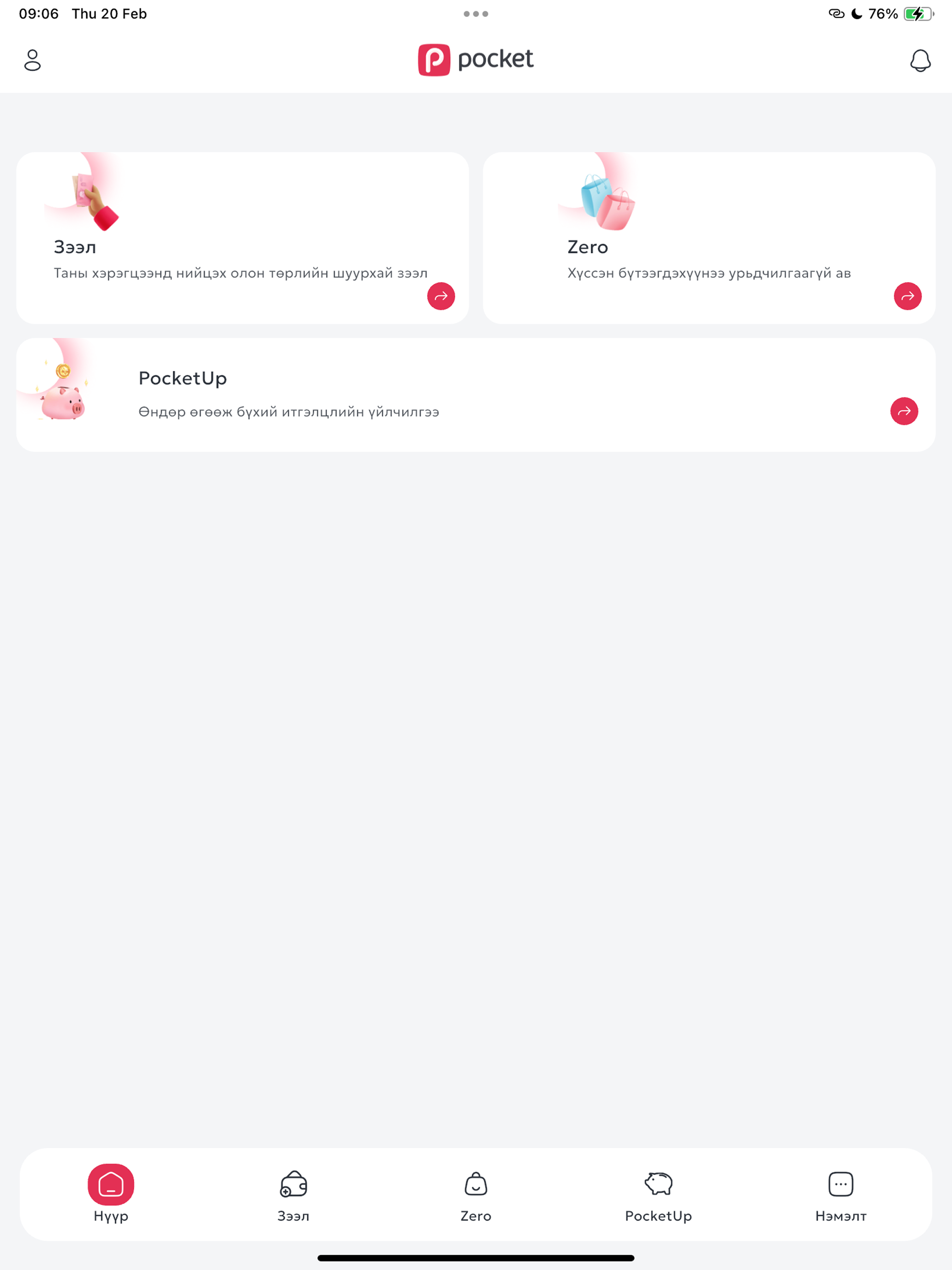Open PocketUp via its arrow button
Image resolution: width=952 pixels, height=1270 pixels.
904,411
